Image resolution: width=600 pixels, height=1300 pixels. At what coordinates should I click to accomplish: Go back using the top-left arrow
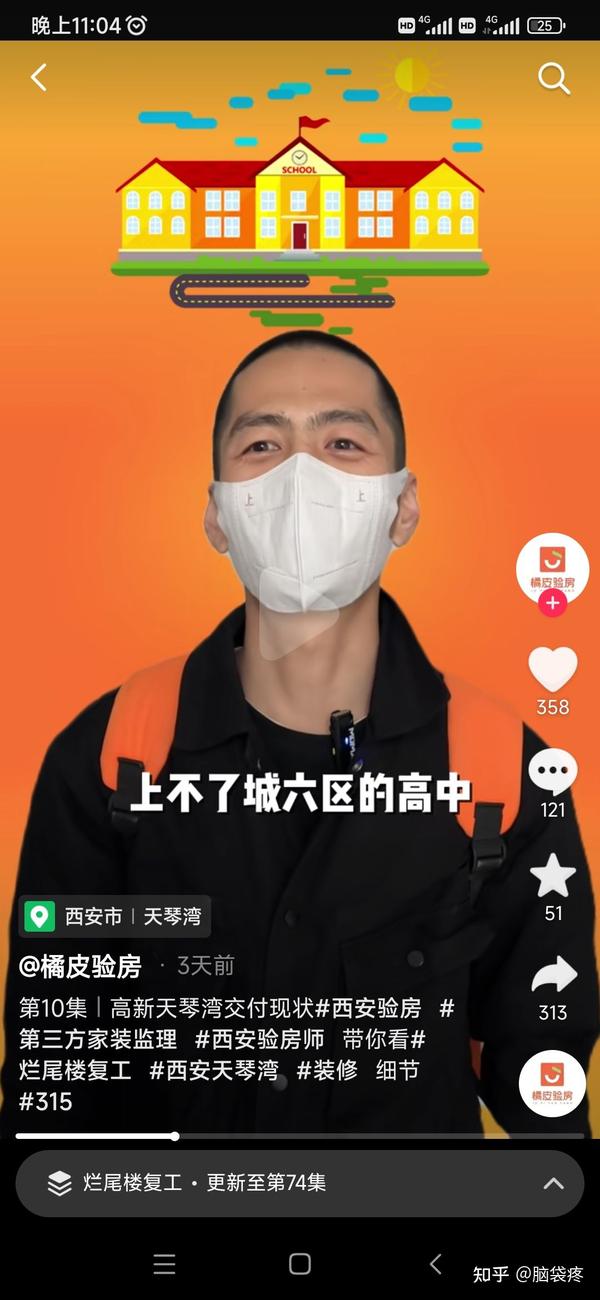(x=39, y=77)
